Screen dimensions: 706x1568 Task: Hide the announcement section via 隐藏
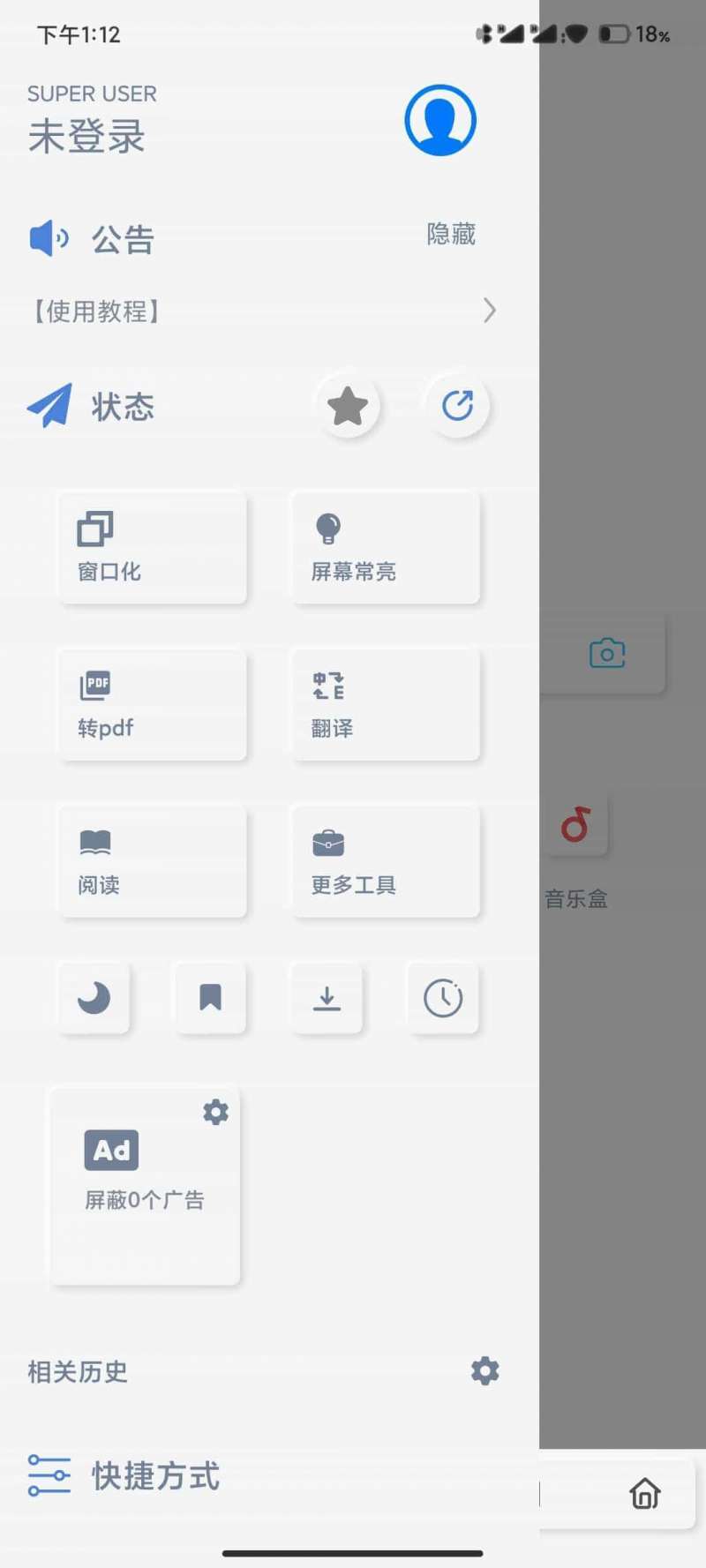tap(451, 235)
